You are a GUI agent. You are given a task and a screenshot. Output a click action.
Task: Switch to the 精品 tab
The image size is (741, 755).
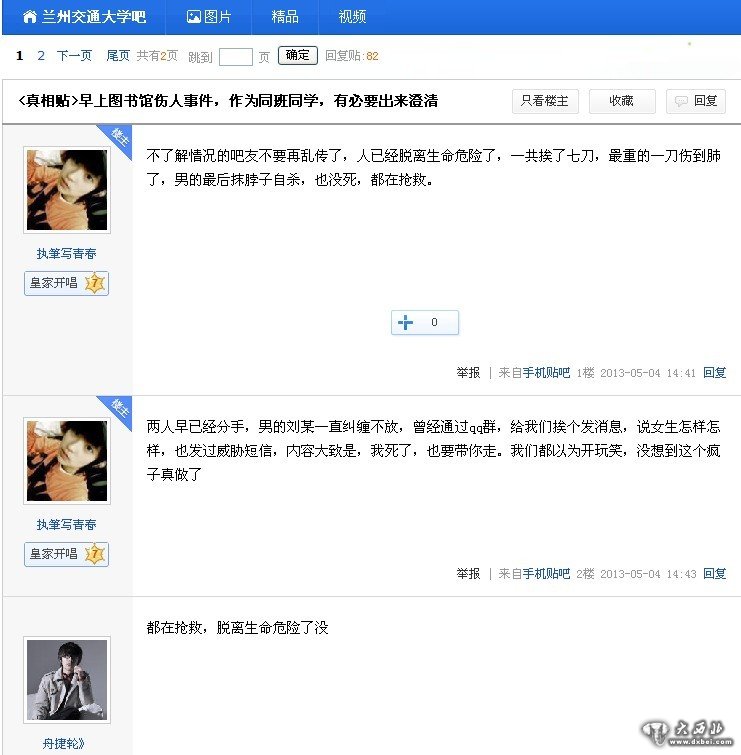284,17
